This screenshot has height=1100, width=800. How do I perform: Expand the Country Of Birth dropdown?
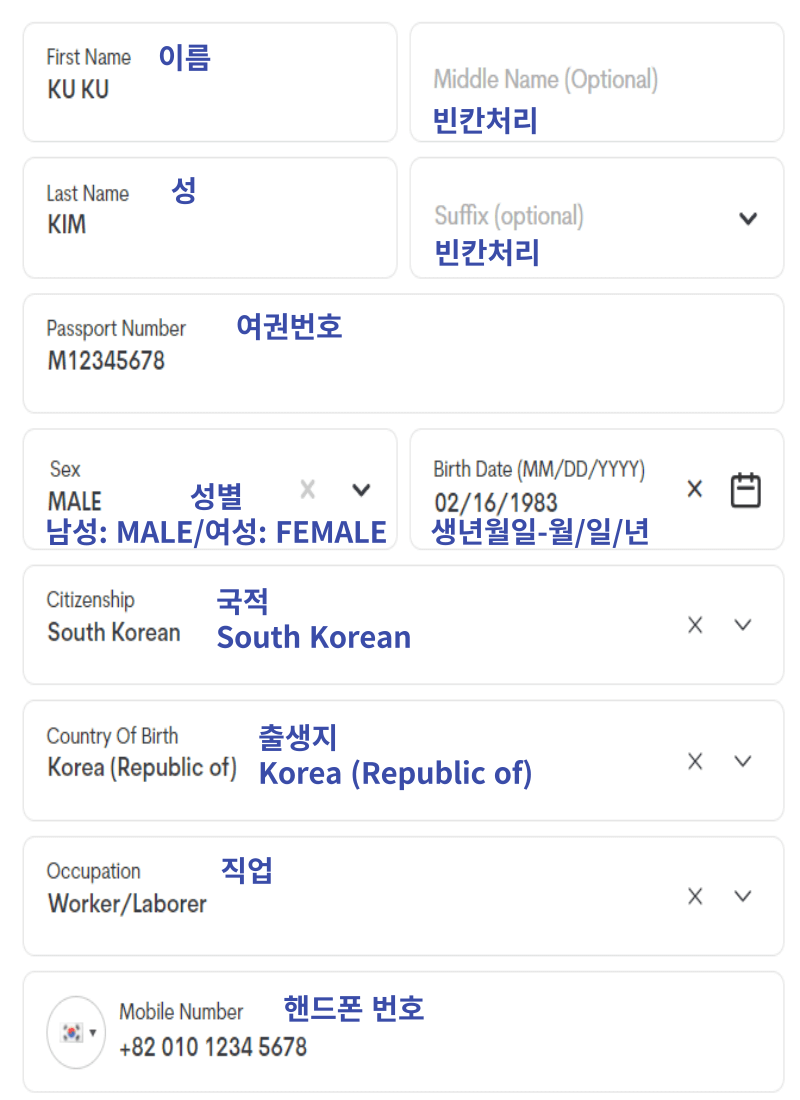click(x=742, y=760)
